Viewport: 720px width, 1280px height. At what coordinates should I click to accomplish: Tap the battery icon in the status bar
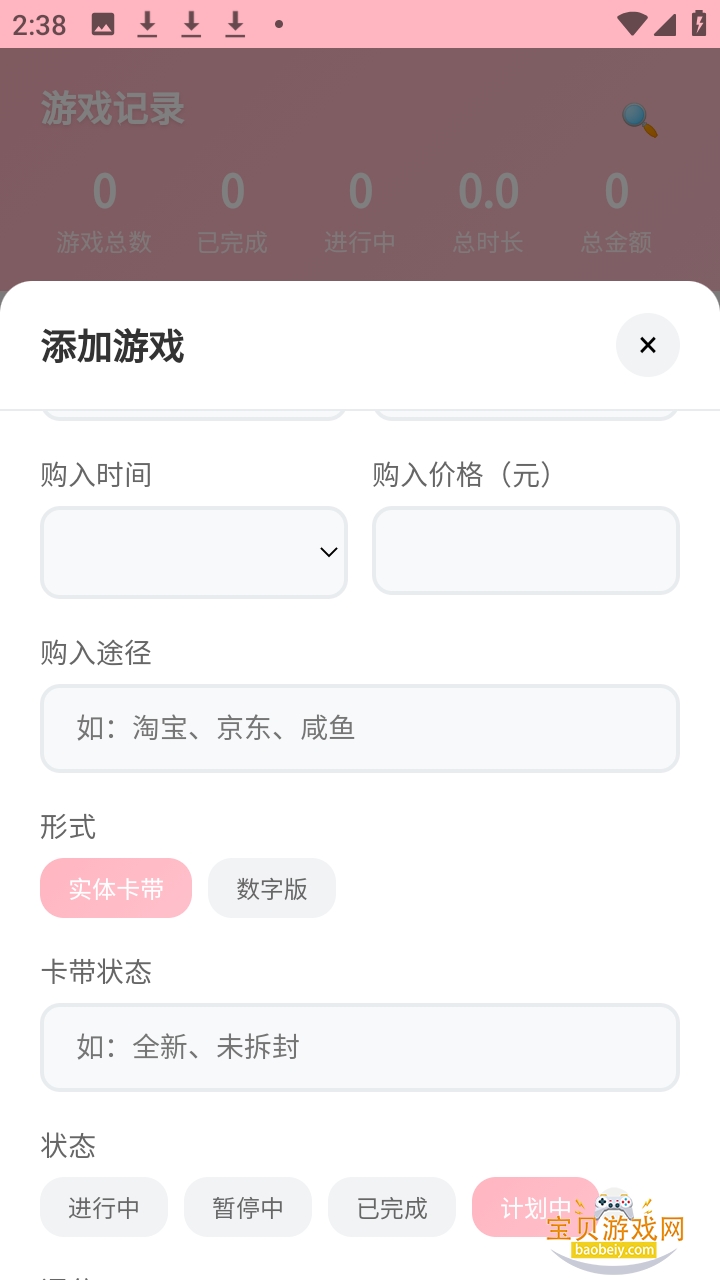[699, 24]
